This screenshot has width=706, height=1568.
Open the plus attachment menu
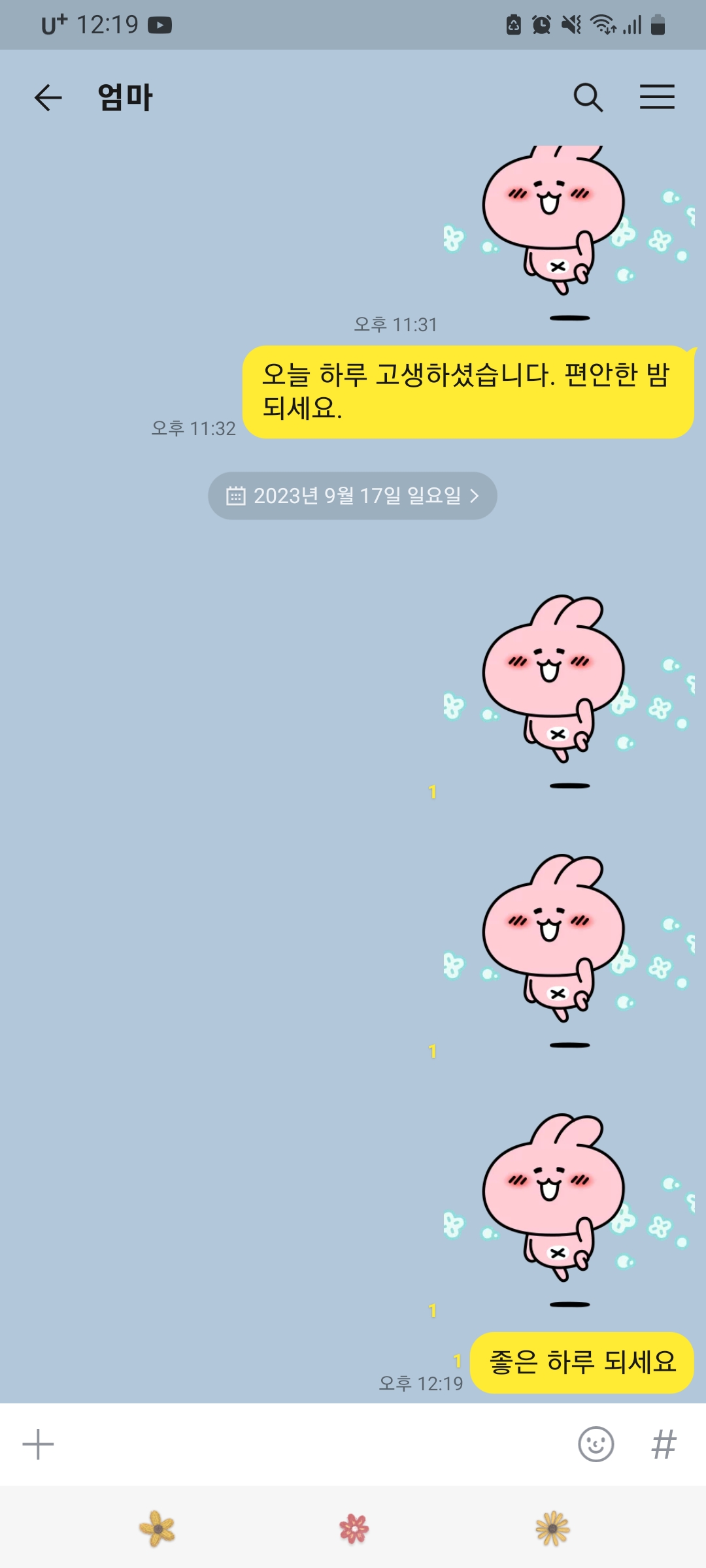pyautogui.click(x=38, y=1445)
